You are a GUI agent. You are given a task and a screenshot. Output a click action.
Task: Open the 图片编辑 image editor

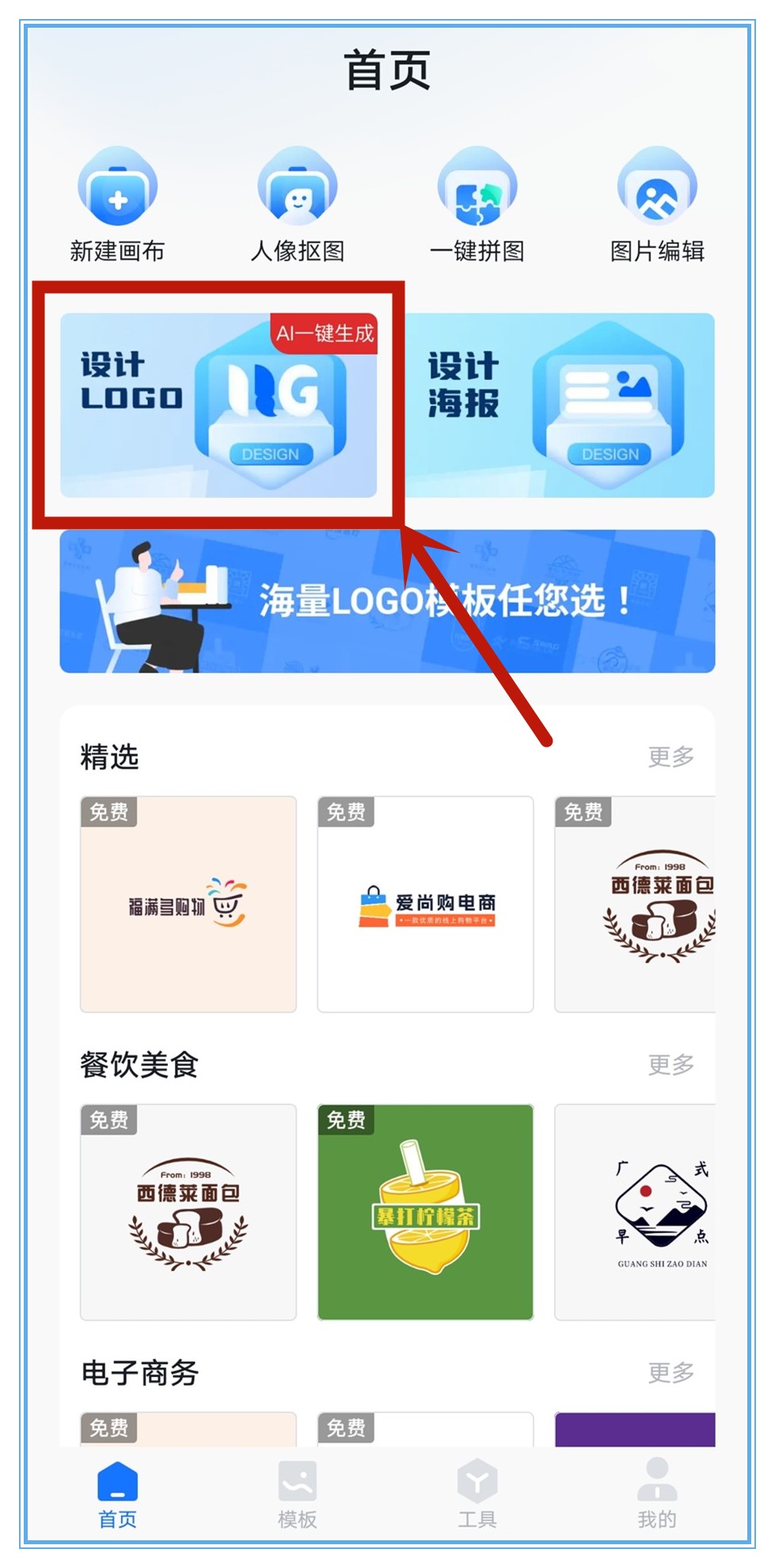(x=656, y=204)
